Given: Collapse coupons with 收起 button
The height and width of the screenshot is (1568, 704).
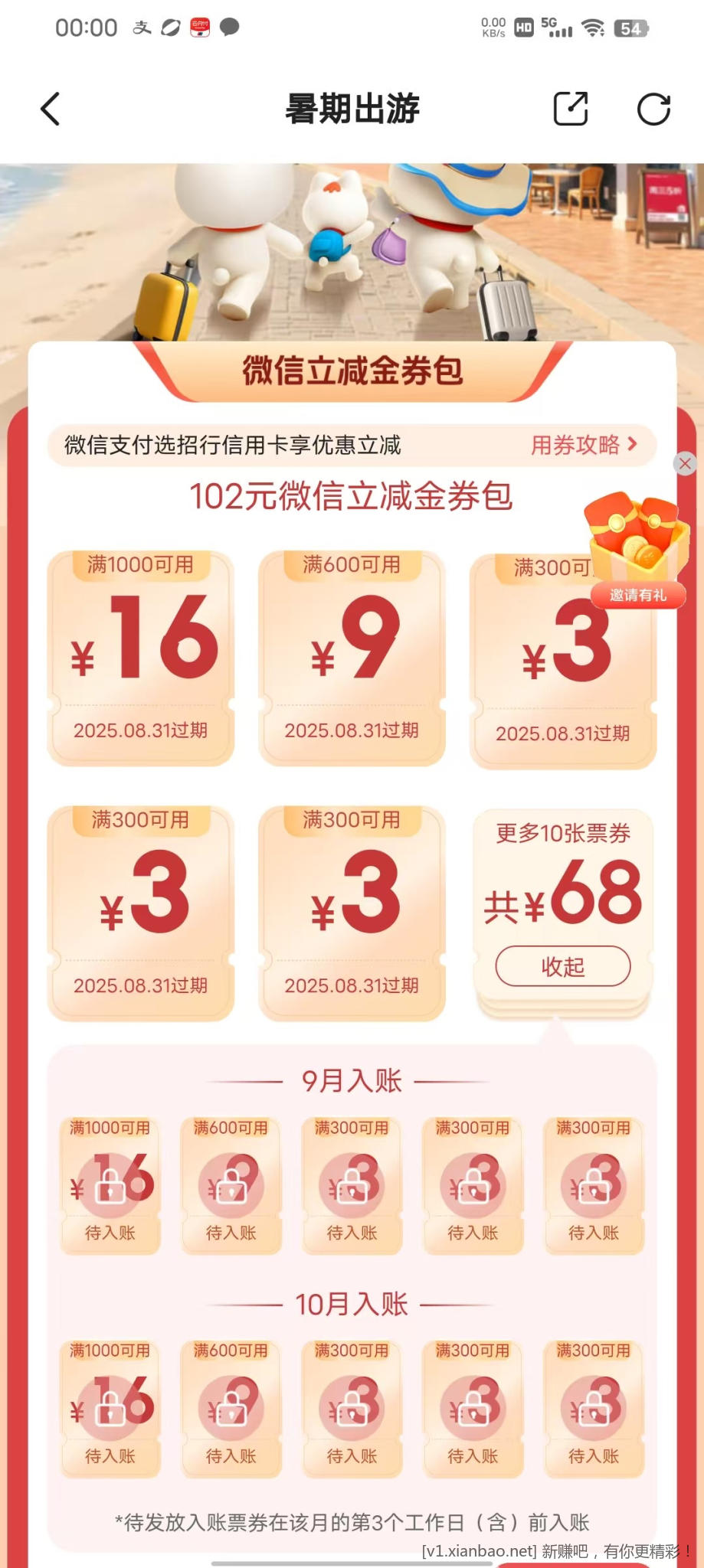Looking at the screenshot, I should pyautogui.click(x=563, y=966).
